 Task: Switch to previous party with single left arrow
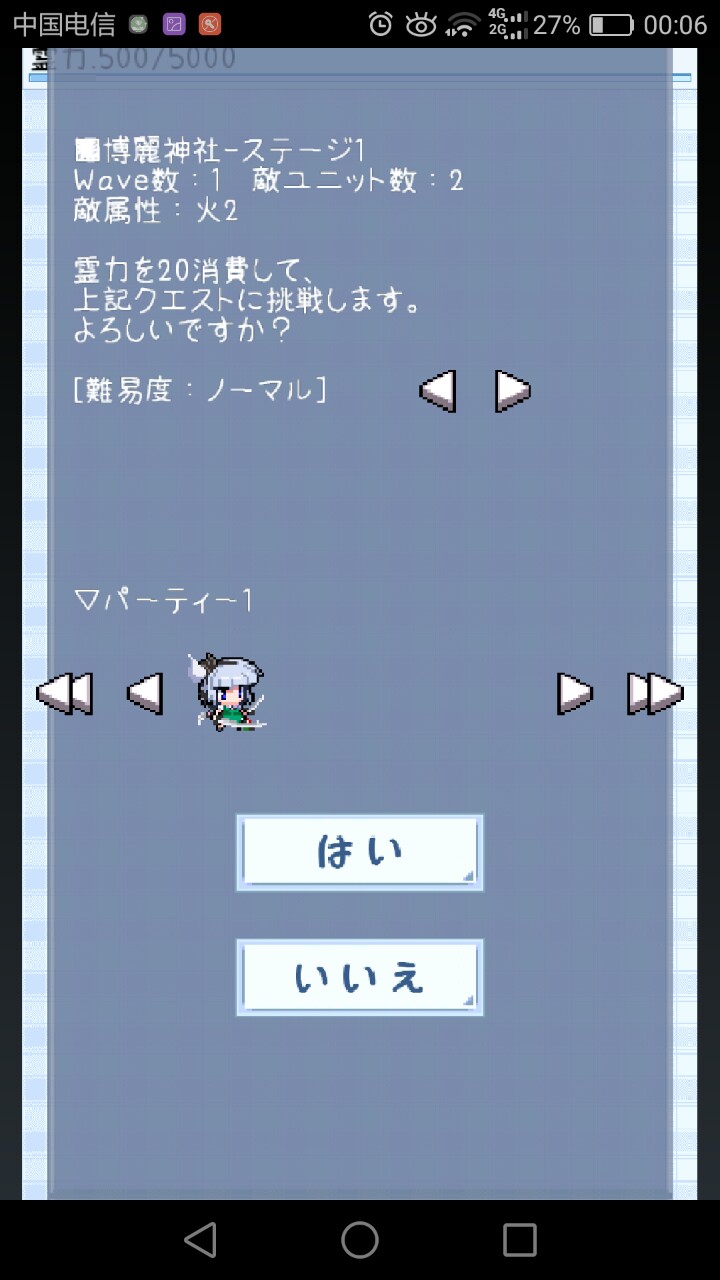pyautogui.click(x=145, y=693)
